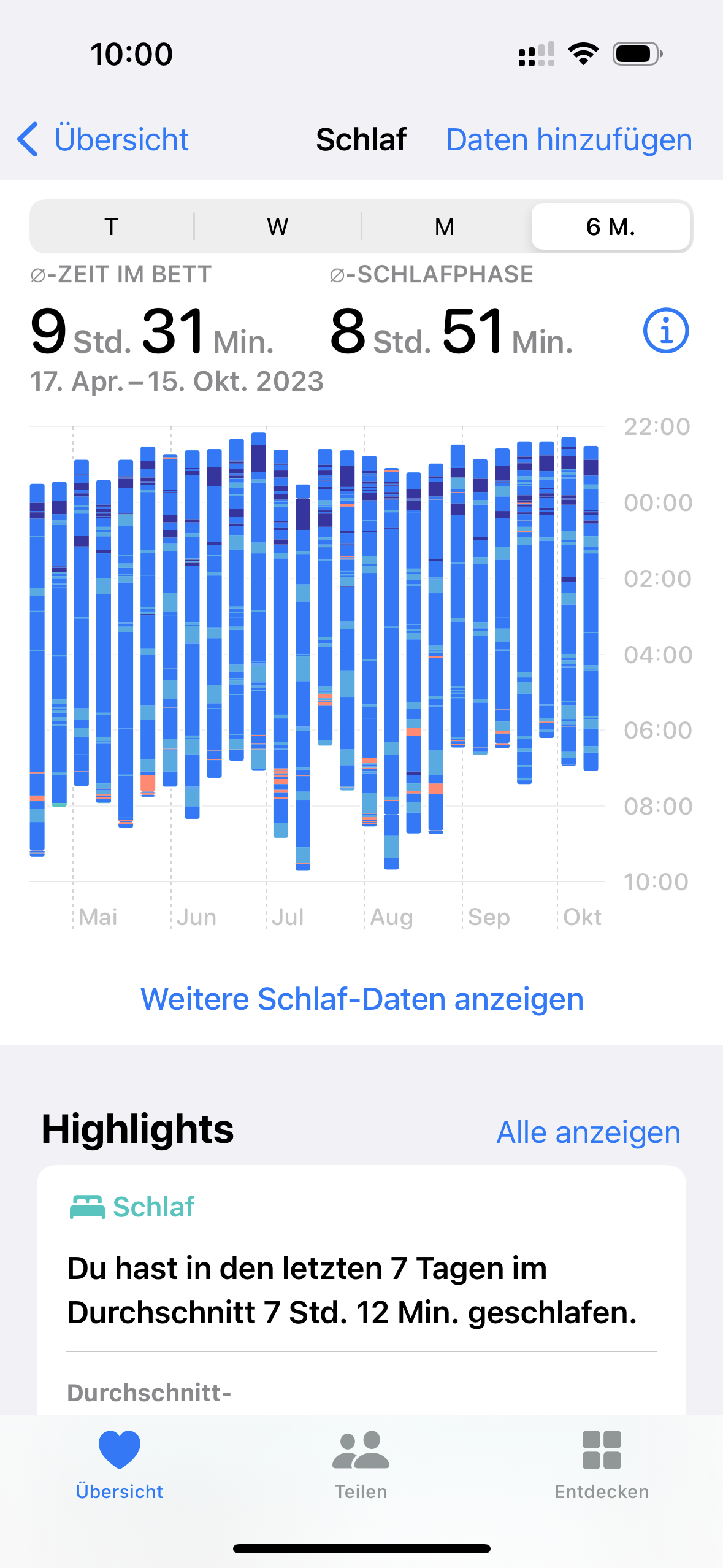723x1568 pixels.
Task: Tap Alle anzeigen next to Highlights
Action: click(588, 1132)
